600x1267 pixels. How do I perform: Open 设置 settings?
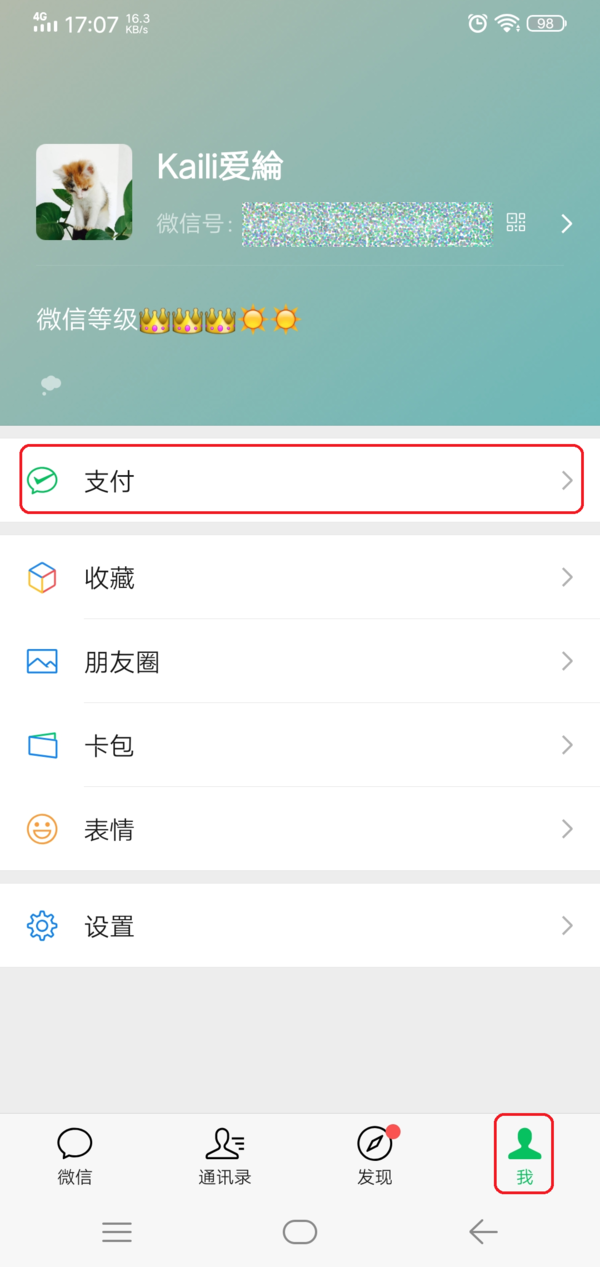click(x=300, y=926)
